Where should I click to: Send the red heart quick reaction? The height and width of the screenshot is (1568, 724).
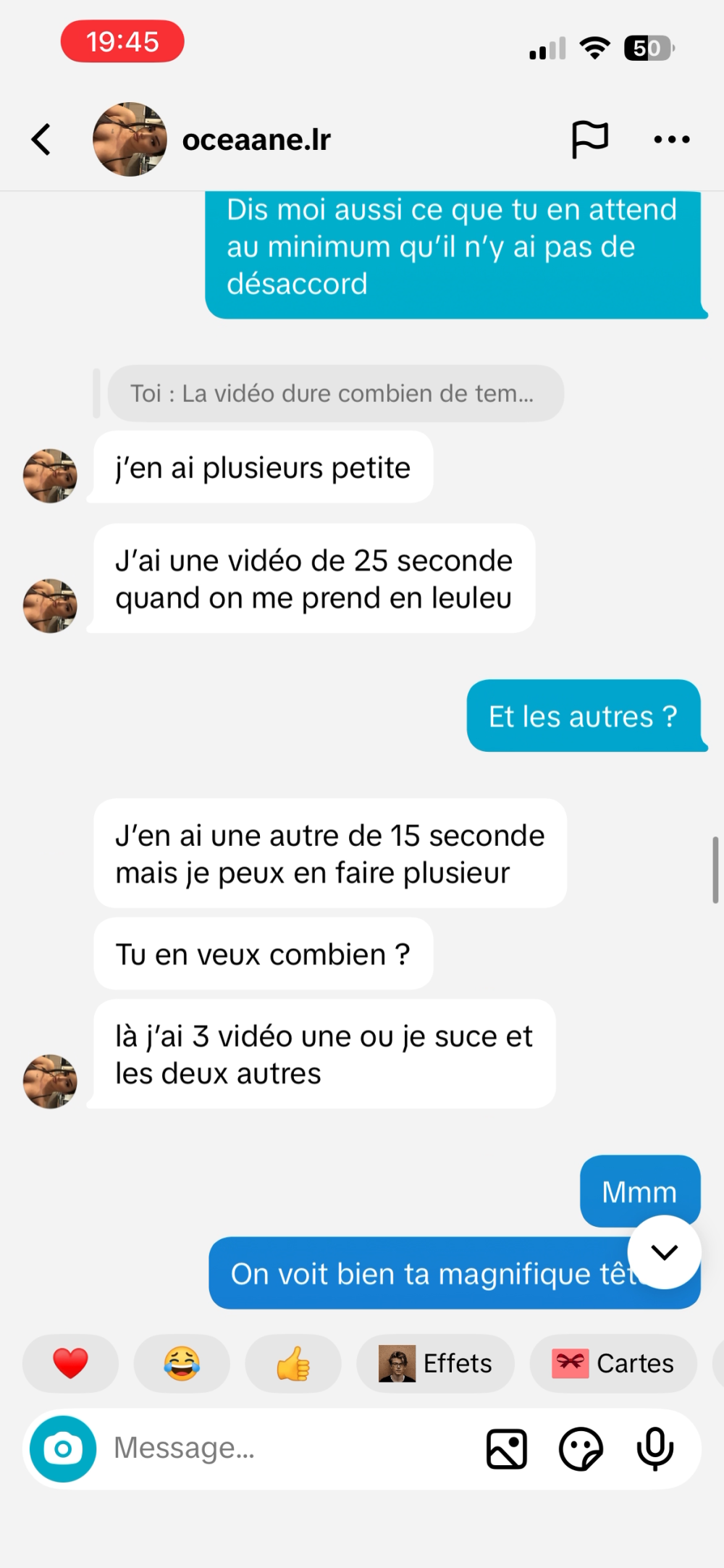[70, 1363]
